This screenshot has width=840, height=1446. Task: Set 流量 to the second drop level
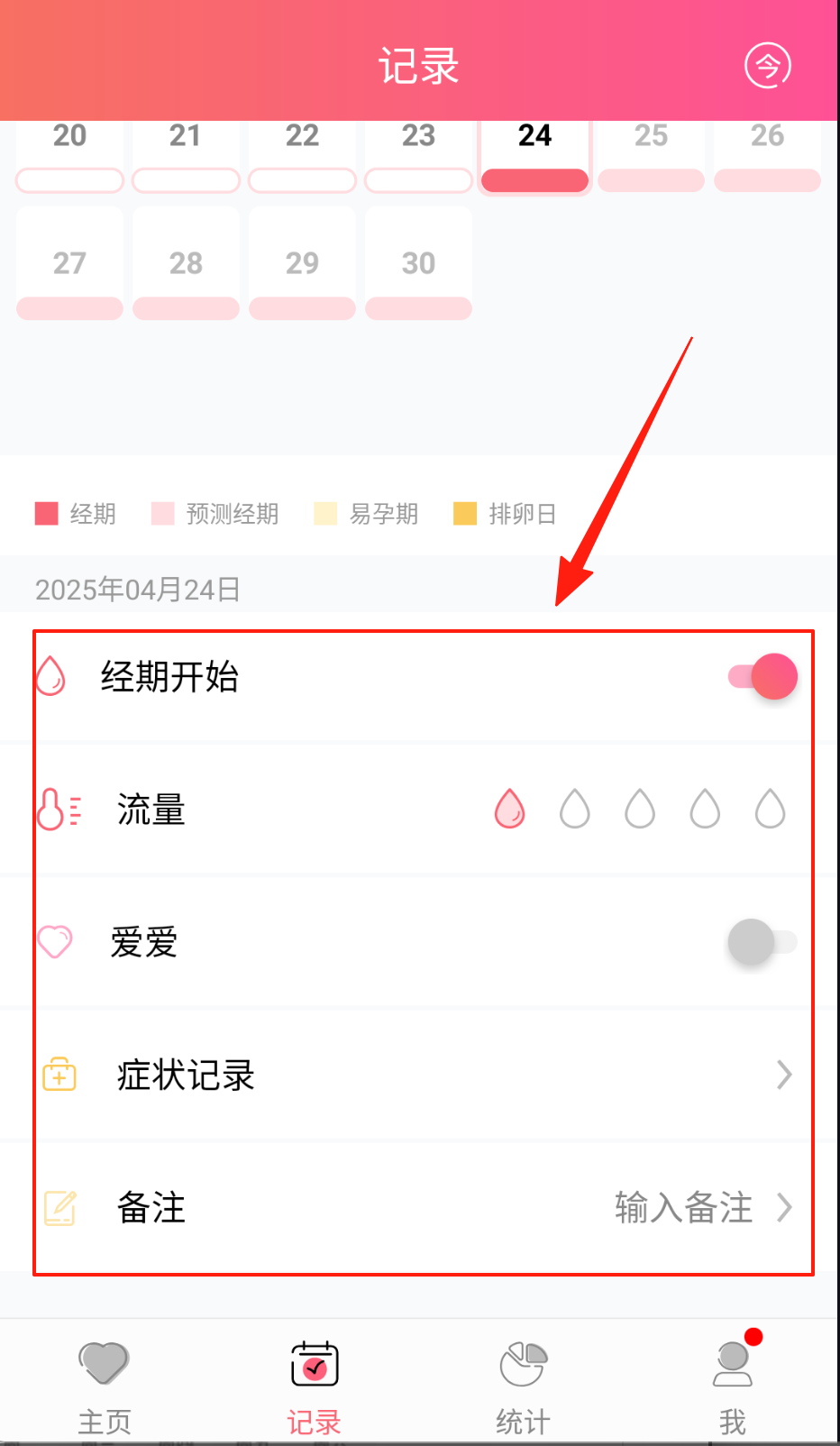575,809
